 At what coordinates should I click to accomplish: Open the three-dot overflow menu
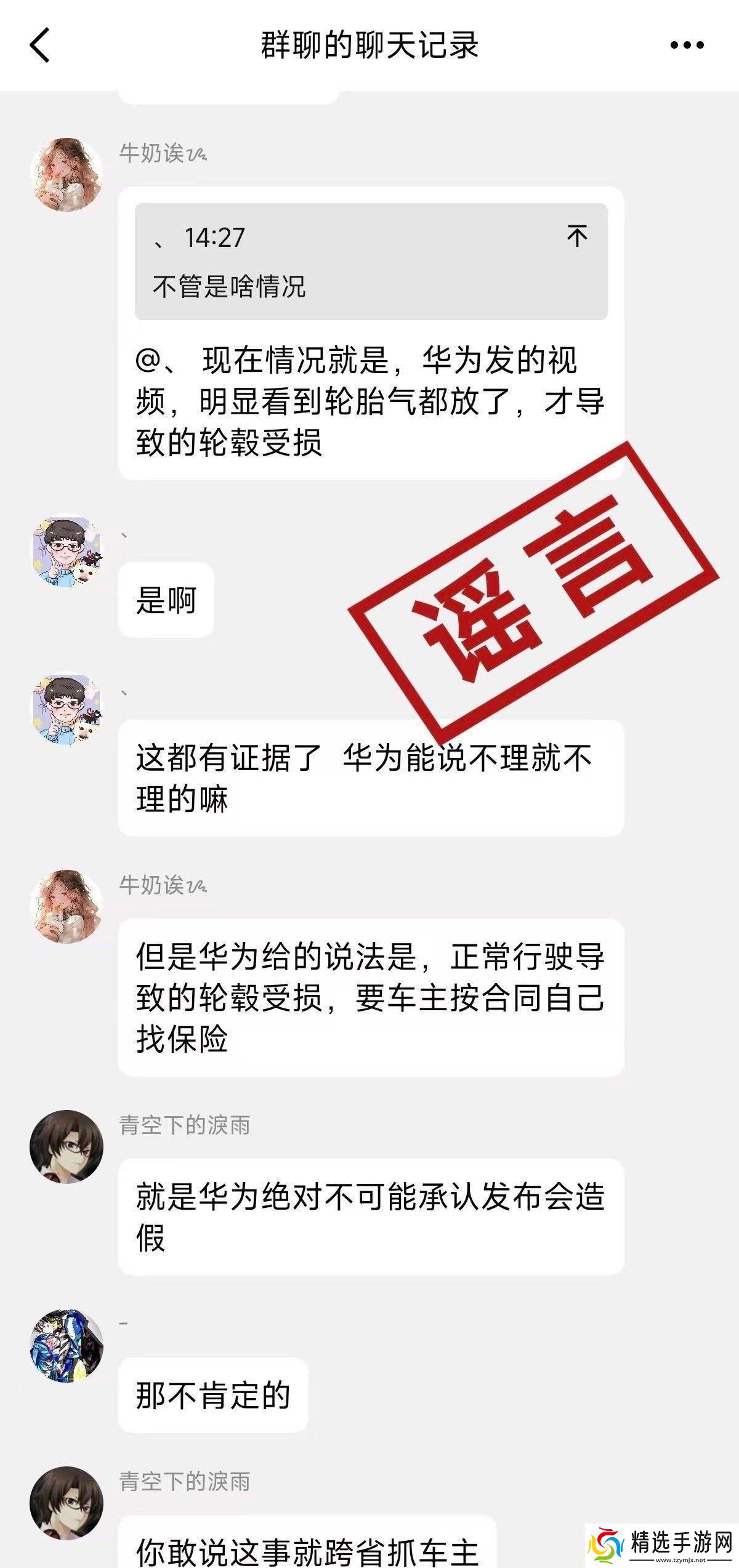[687, 46]
